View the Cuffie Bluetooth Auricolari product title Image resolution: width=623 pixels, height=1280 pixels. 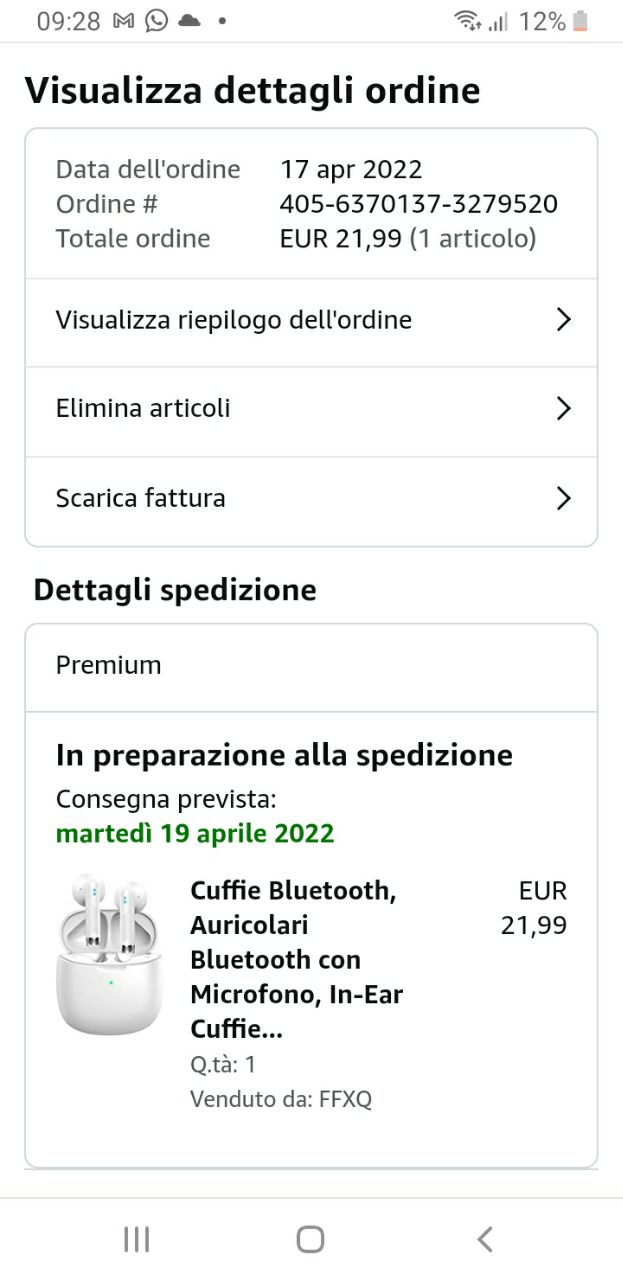pyautogui.click(x=296, y=959)
